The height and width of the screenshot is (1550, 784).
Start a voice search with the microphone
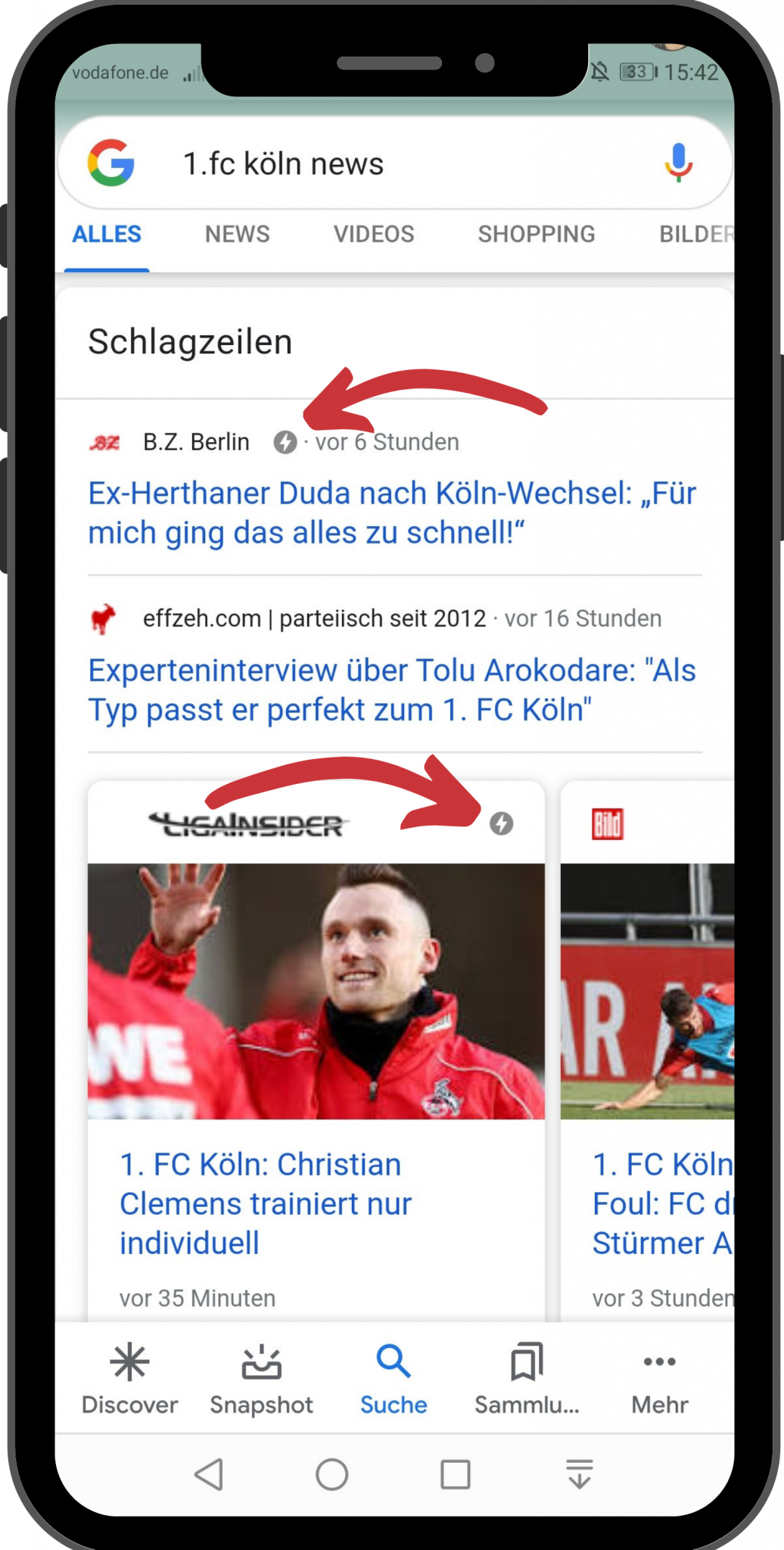[x=677, y=161]
